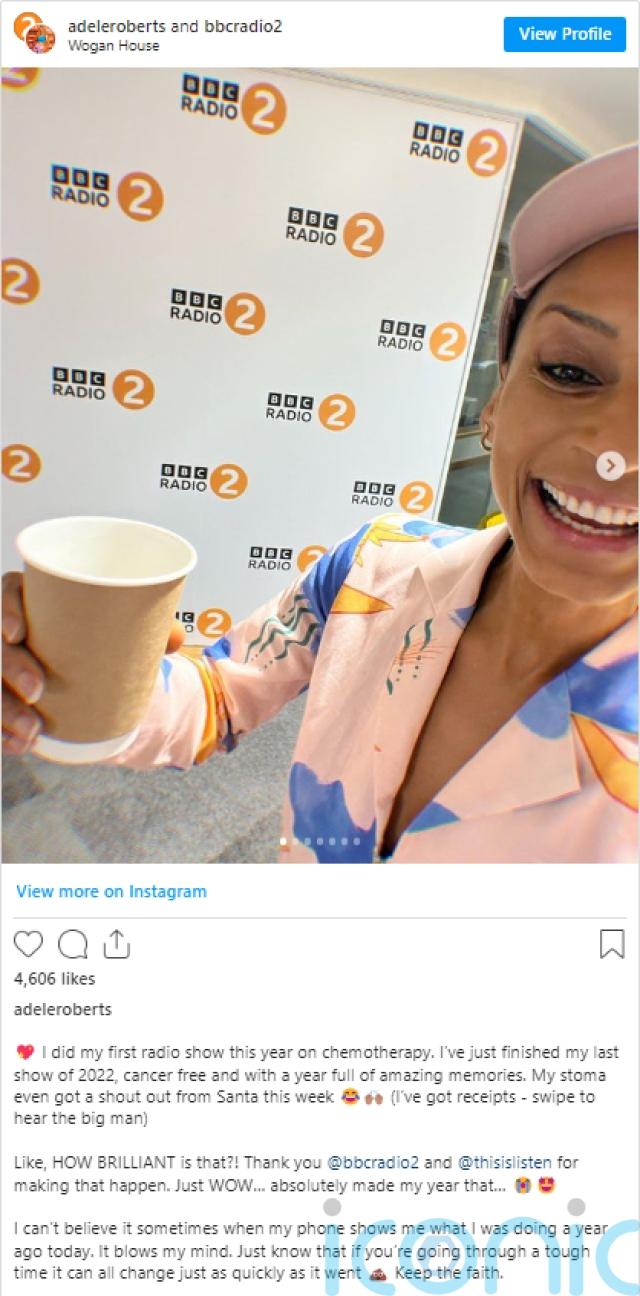Tap the adeleroberts username above the caption
640x1296 pixels.
[x=62, y=1009]
